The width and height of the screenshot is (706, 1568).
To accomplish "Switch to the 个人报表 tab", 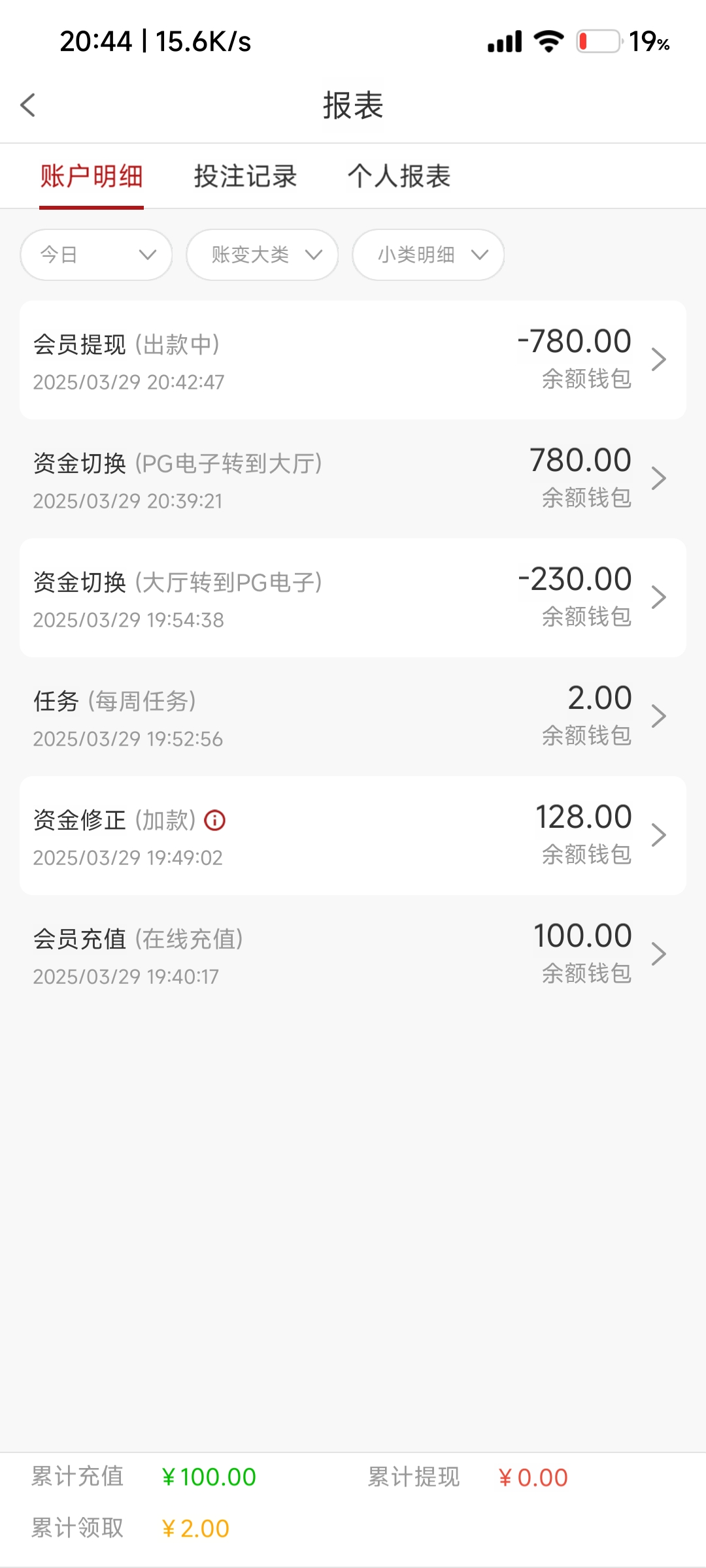I will pyautogui.click(x=399, y=176).
